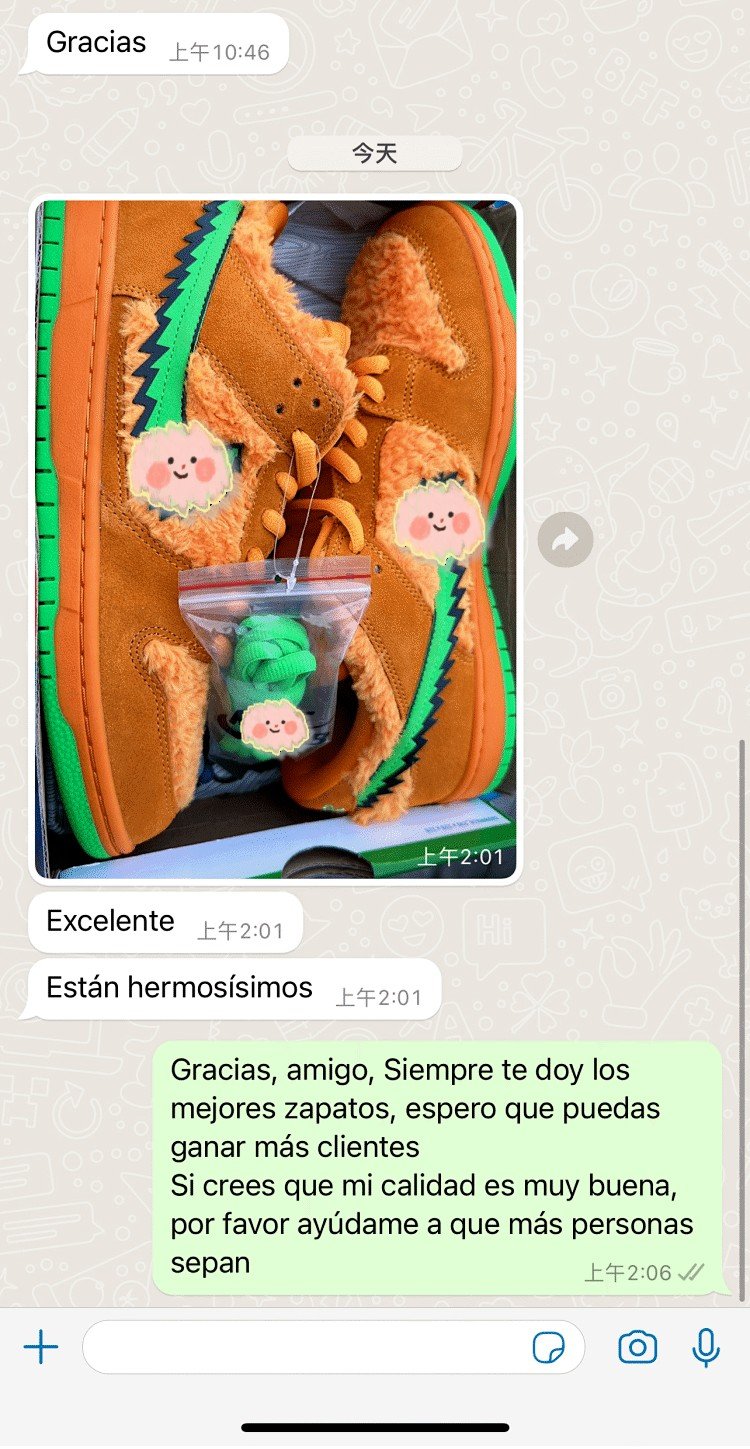
Task: Launch the camera from the chat bar
Action: [637, 1348]
